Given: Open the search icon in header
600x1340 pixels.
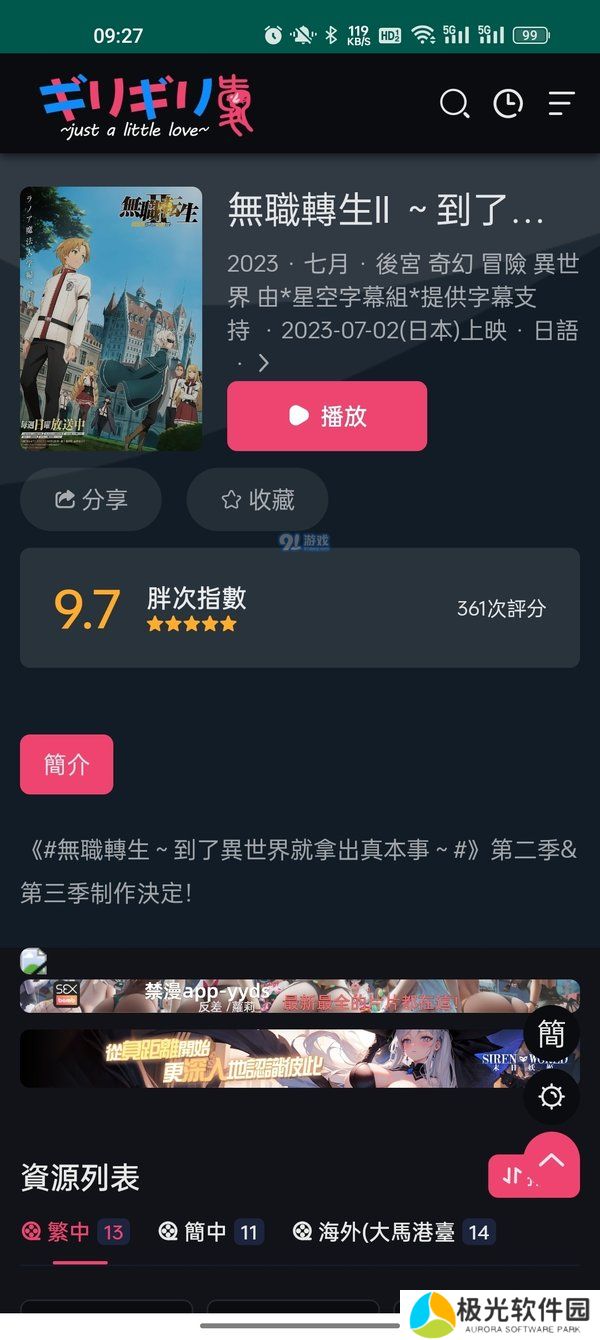Looking at the screenshot, I should click(454, 103).
